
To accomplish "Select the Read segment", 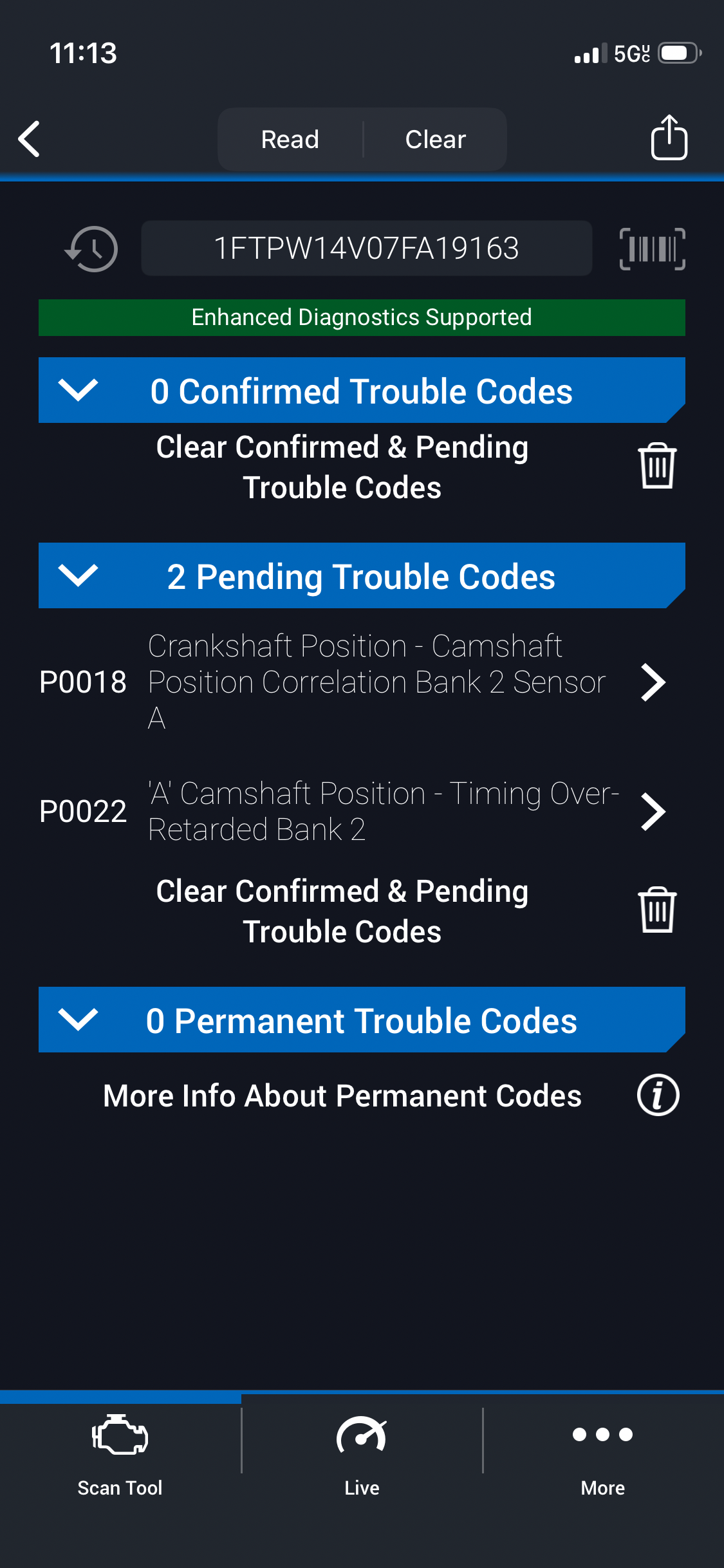I will point(290,139).
